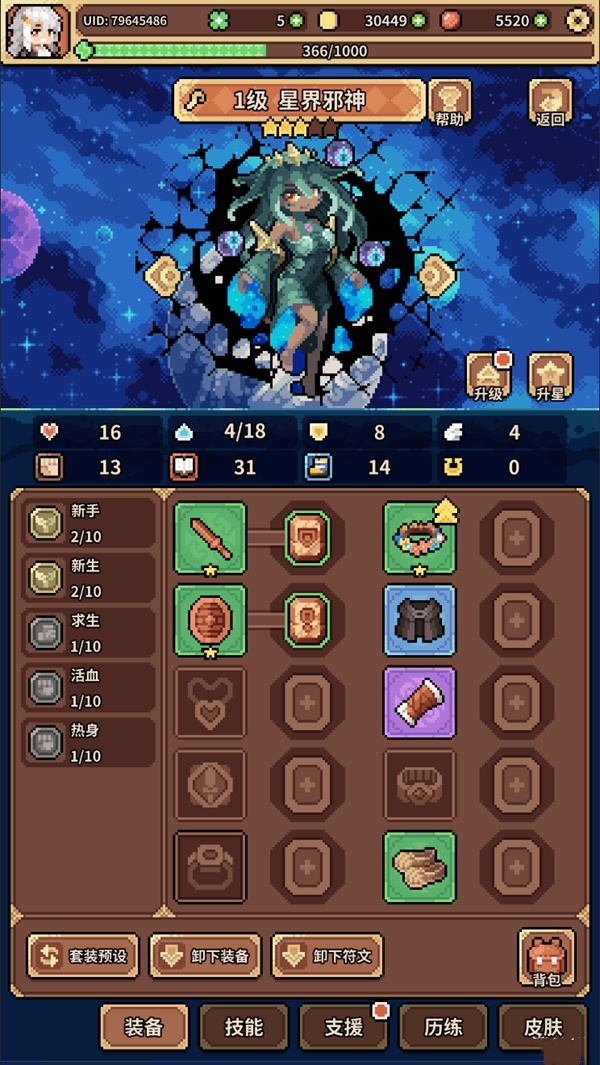600x1065 pixels.
Task: Tap 升级 to level up character
Action: coord(488,377)
